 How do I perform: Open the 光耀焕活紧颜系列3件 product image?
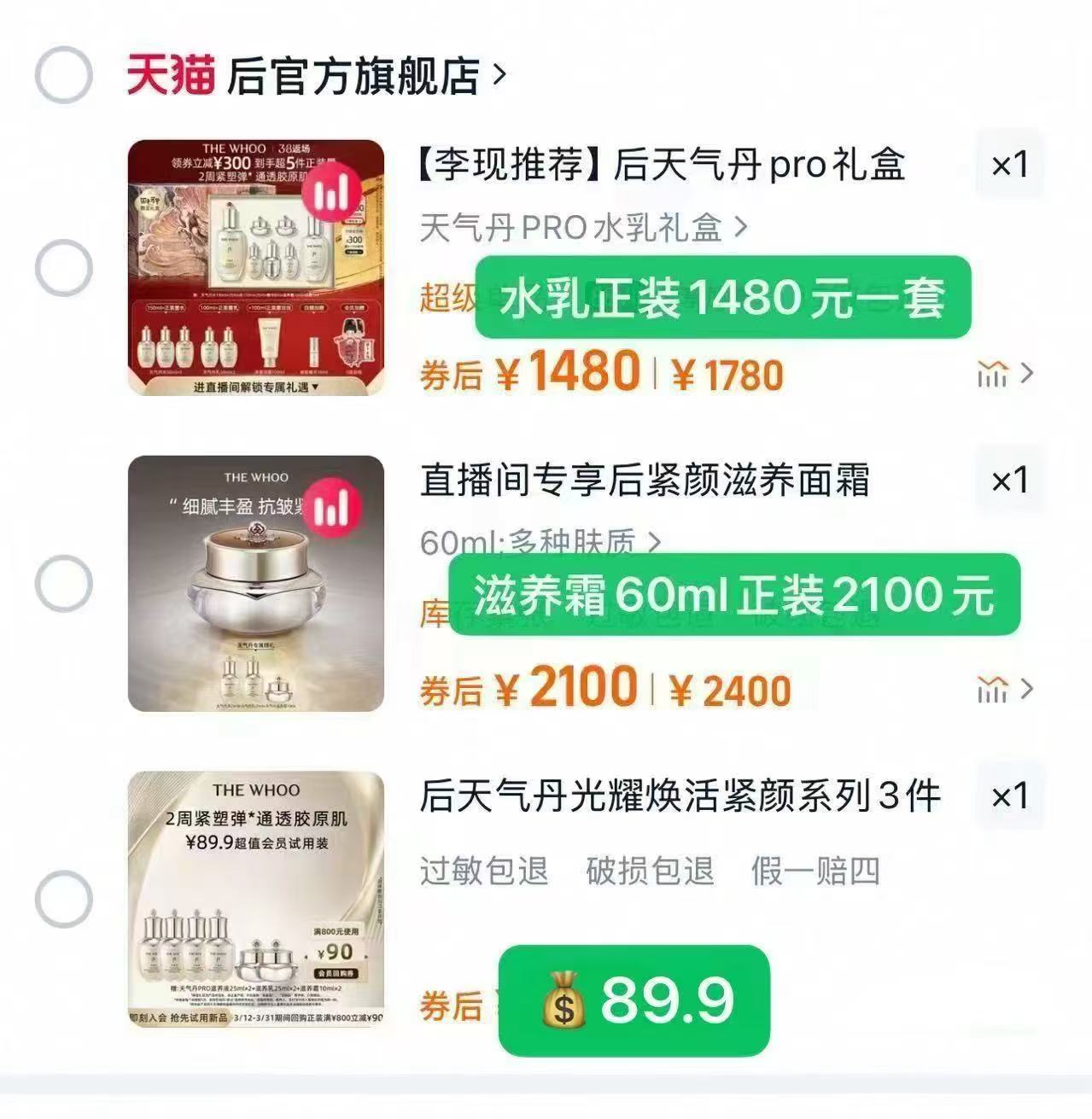[256, 900]
